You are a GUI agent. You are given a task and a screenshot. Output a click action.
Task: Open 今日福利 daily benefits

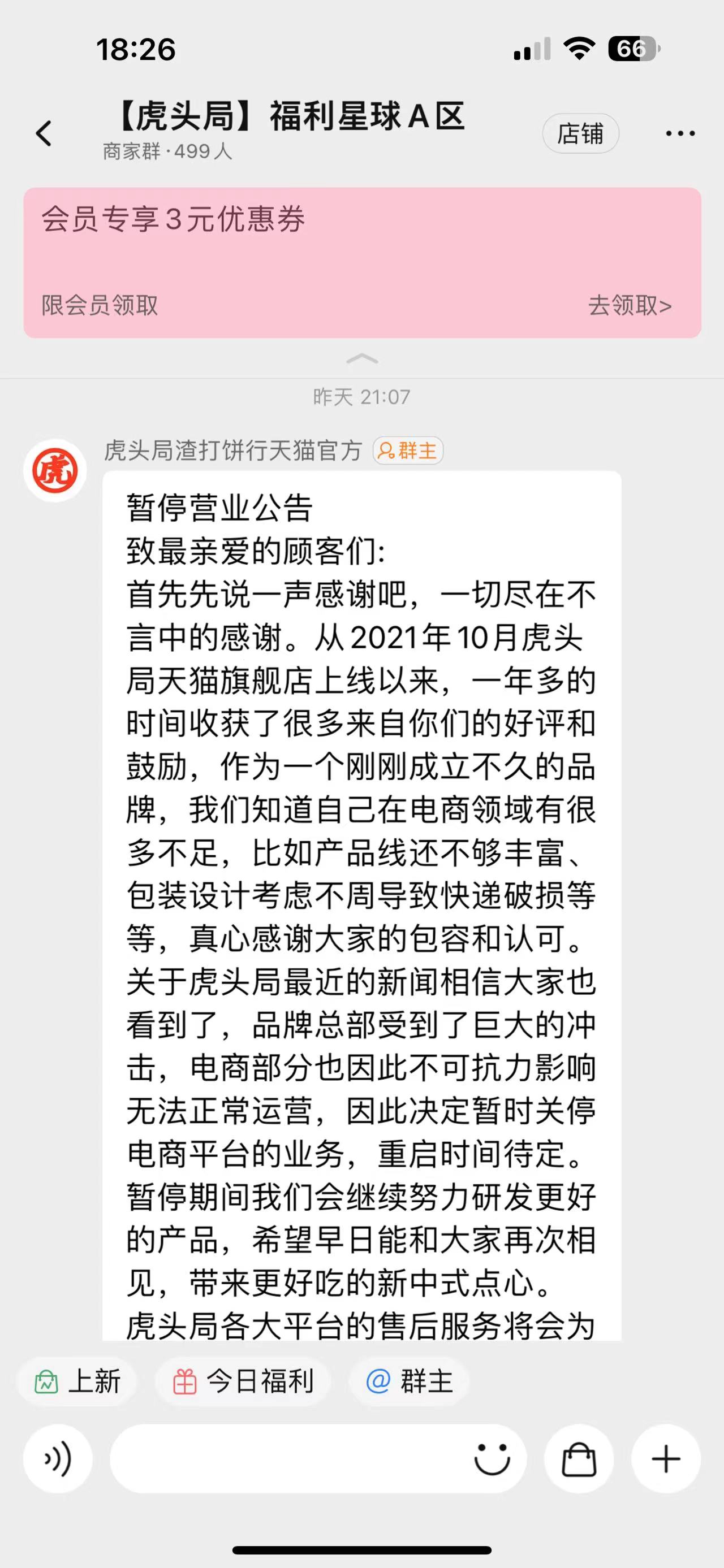pyautogui.click(x=243, y=1381)
